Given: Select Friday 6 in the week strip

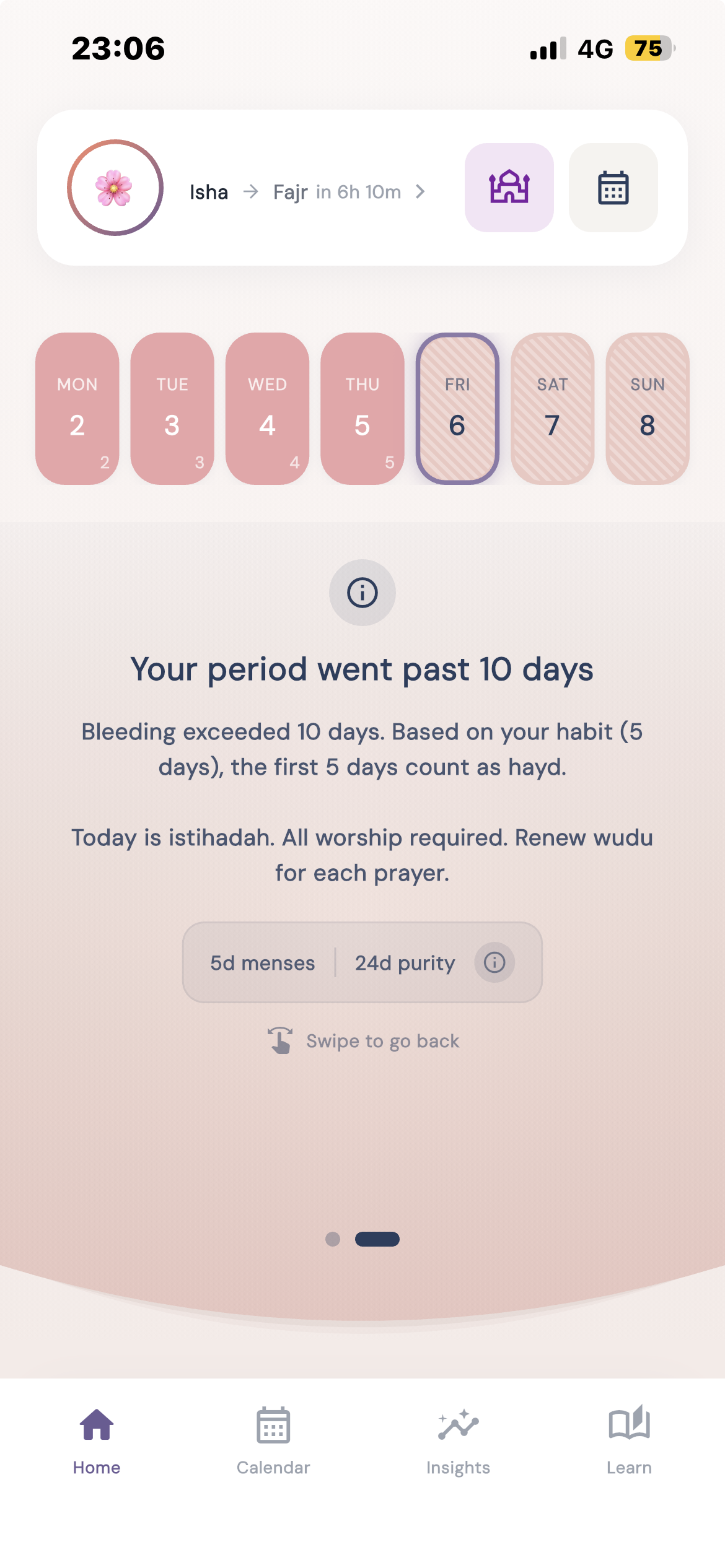Looking at the screenshot, I should click(457, 409).
